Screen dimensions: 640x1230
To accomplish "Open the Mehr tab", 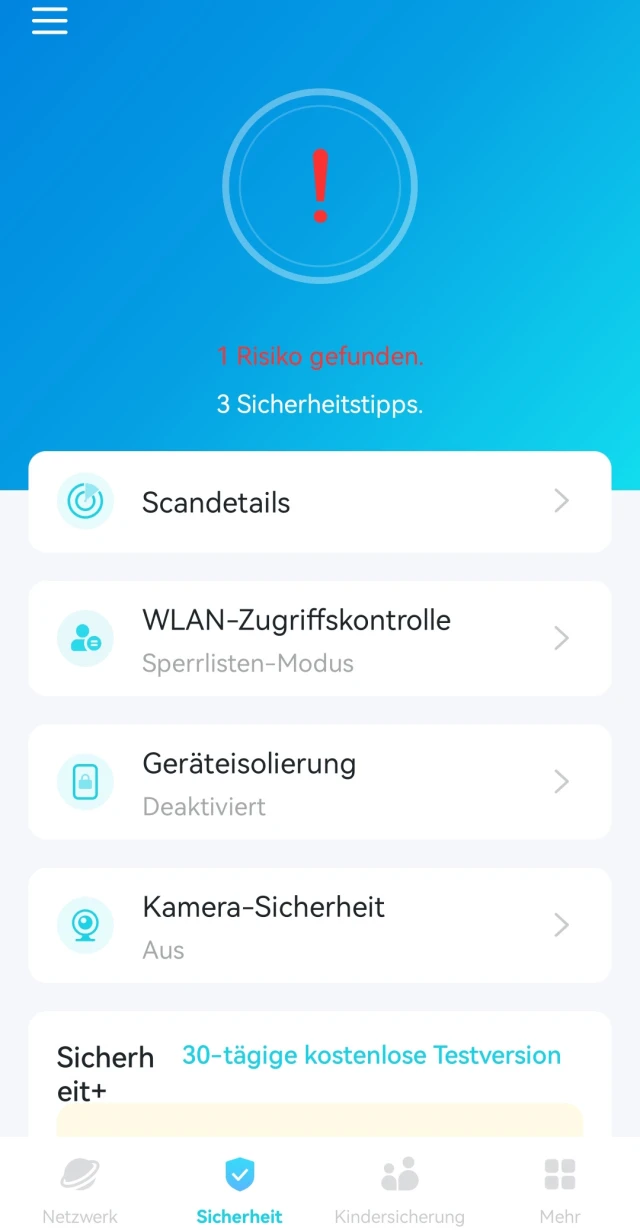I will point(560,1188).
